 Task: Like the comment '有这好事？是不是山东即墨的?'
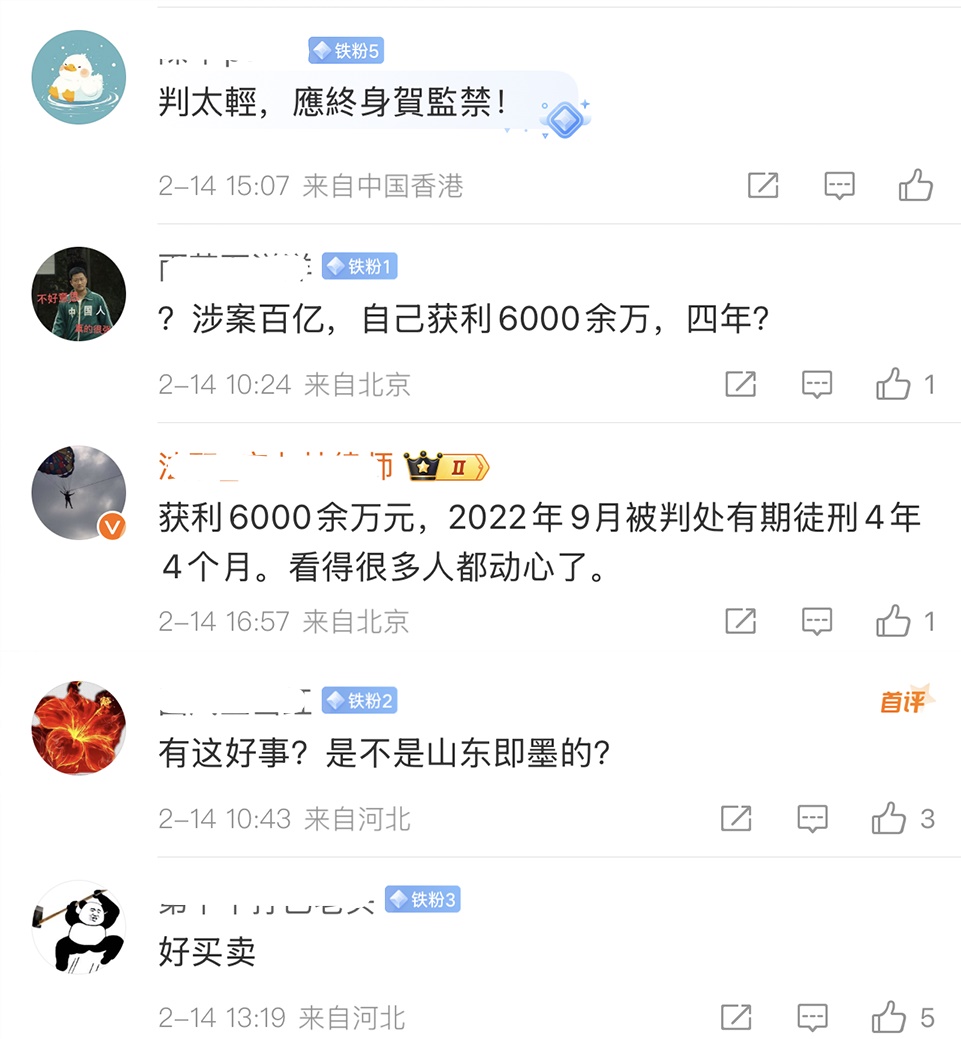coord(889,819)
